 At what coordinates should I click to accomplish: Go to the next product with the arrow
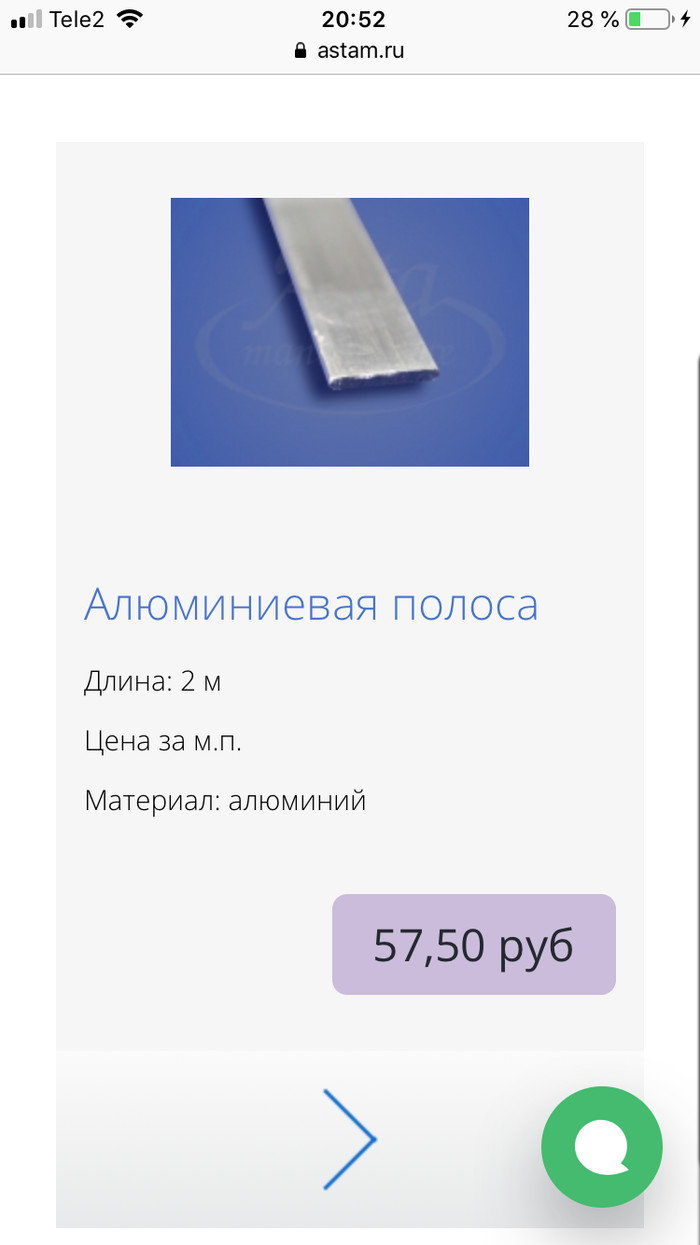pyautogui.click(x=349, y=1139)
